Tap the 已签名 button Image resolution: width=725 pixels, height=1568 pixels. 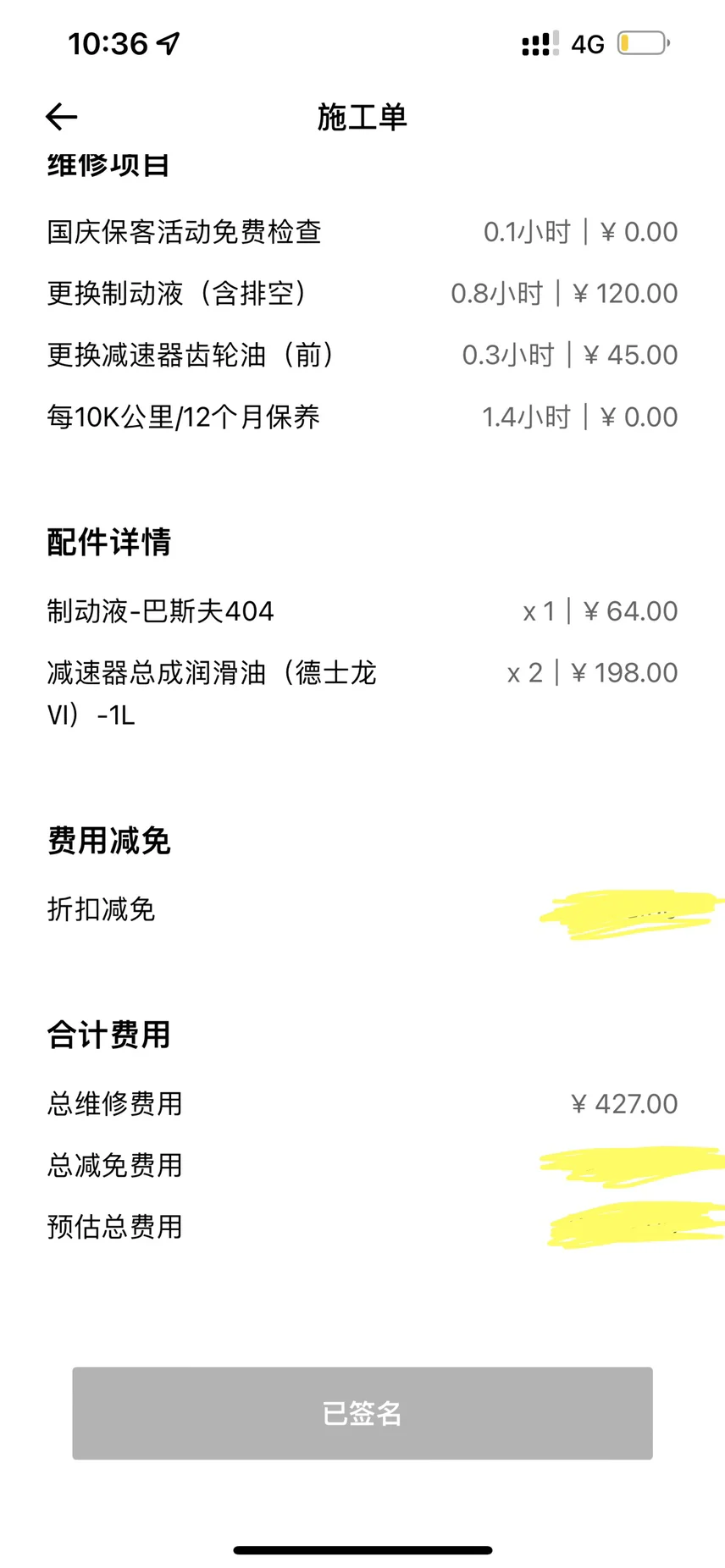362,1413
